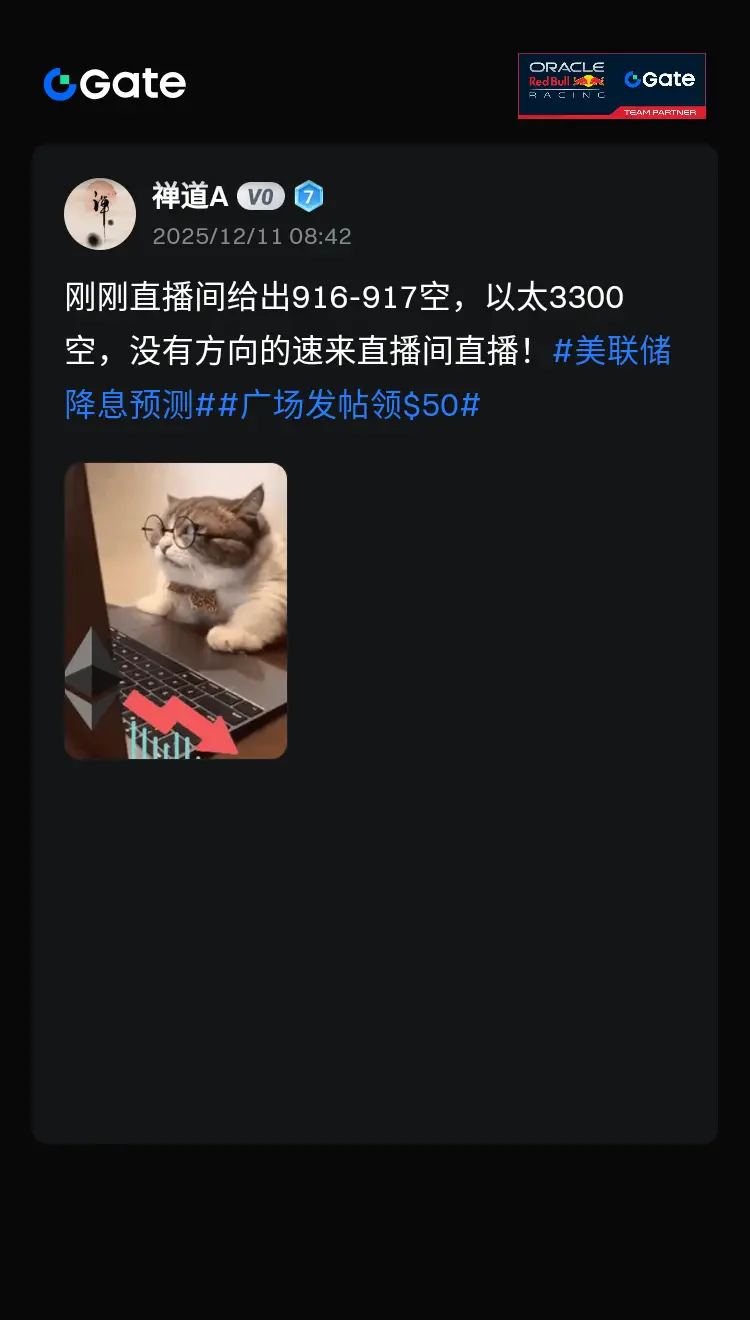Click the cat GIF progress area
Viewport: 750px width, 1320px height.
pos(175,610)
